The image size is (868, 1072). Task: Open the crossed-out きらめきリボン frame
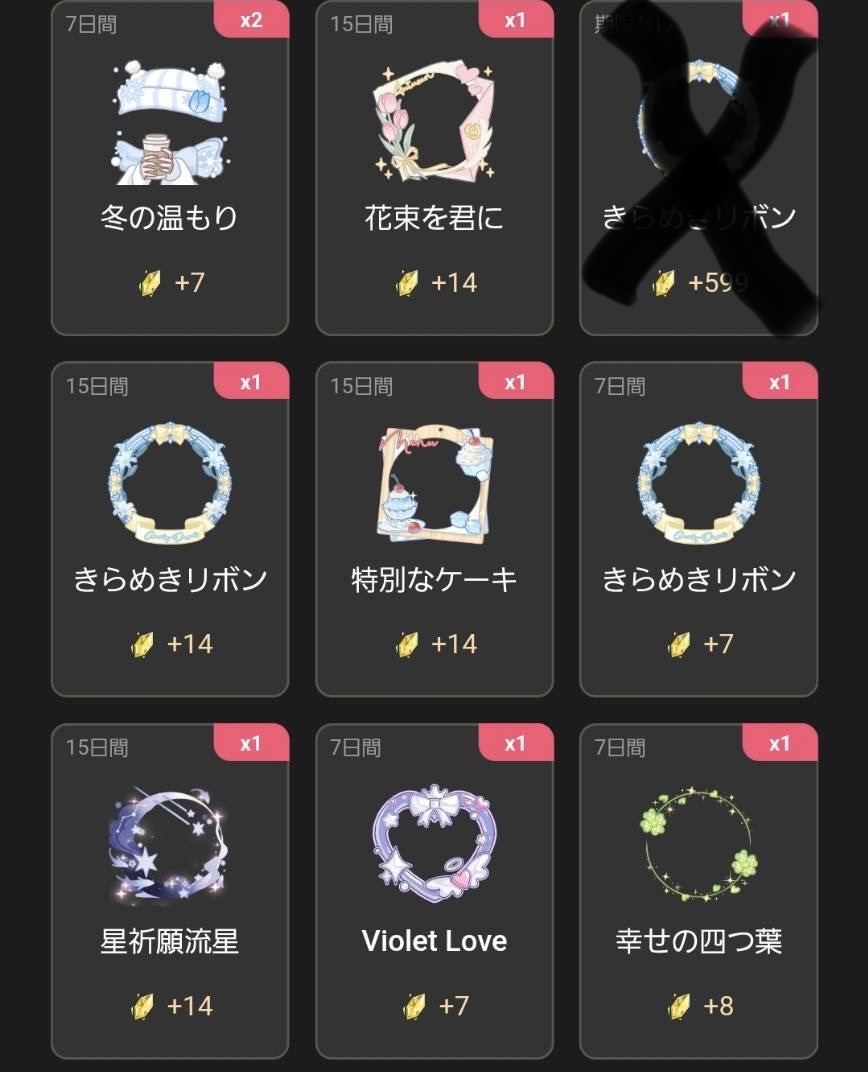(697, 120)
